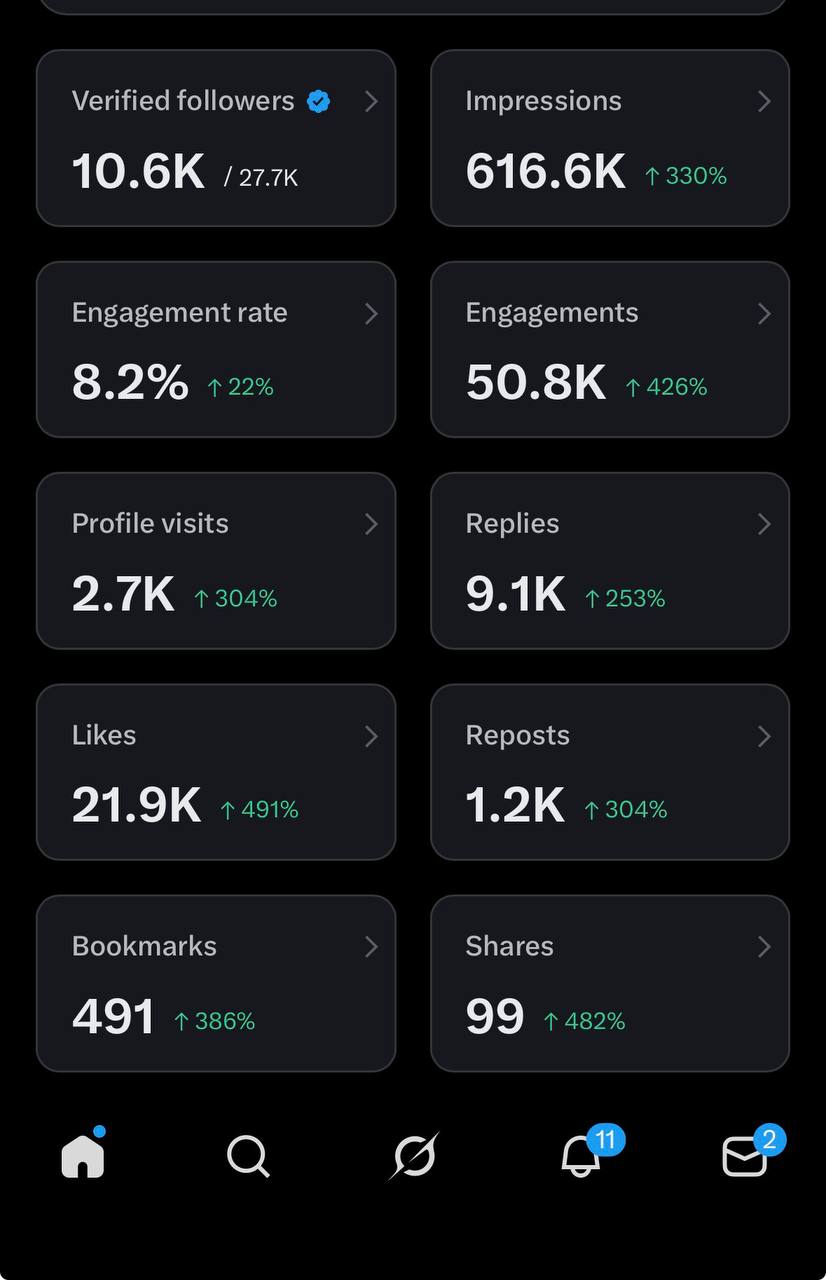
Task: View the Bookmarks count card
Action: (x=216, y=983)
